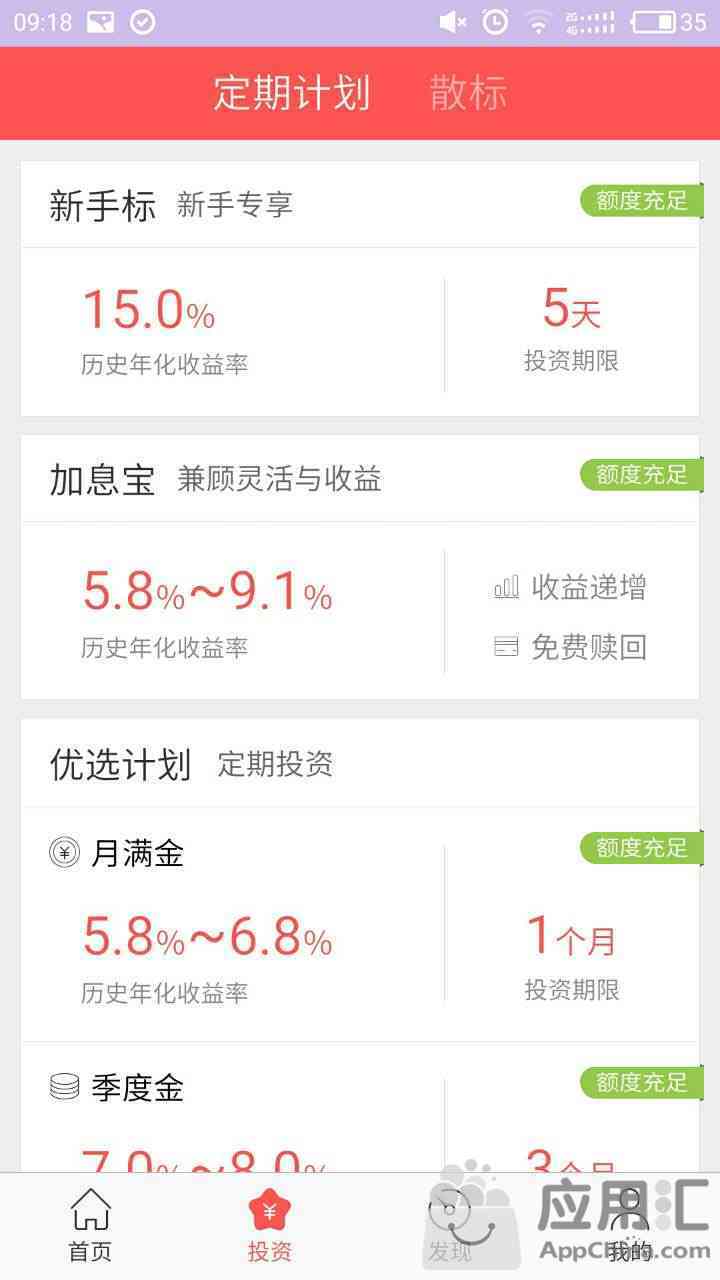Switch to the 散标 tab
The height and width of the screenshot is (1280, 720).
(468, 93)
